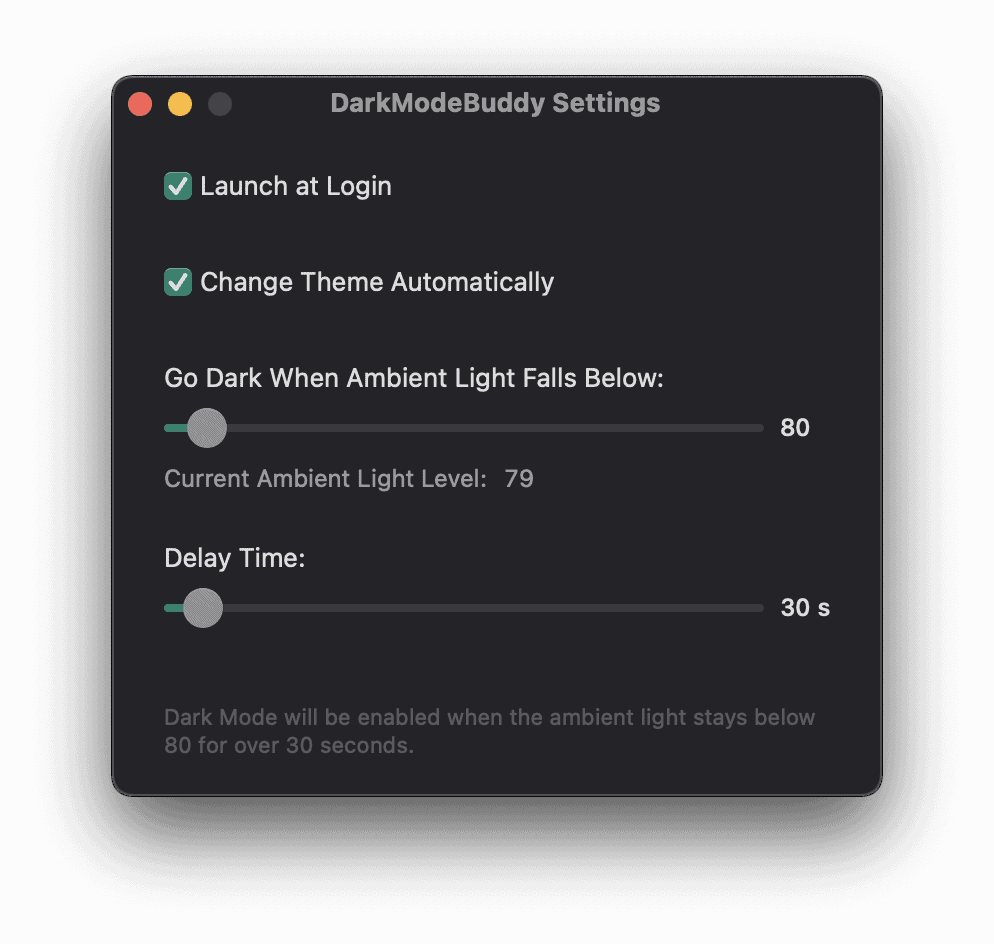Disable Change Theme Automatically checkbox
The width and height of the screenshot is (994, 944).
coord(178,283)
